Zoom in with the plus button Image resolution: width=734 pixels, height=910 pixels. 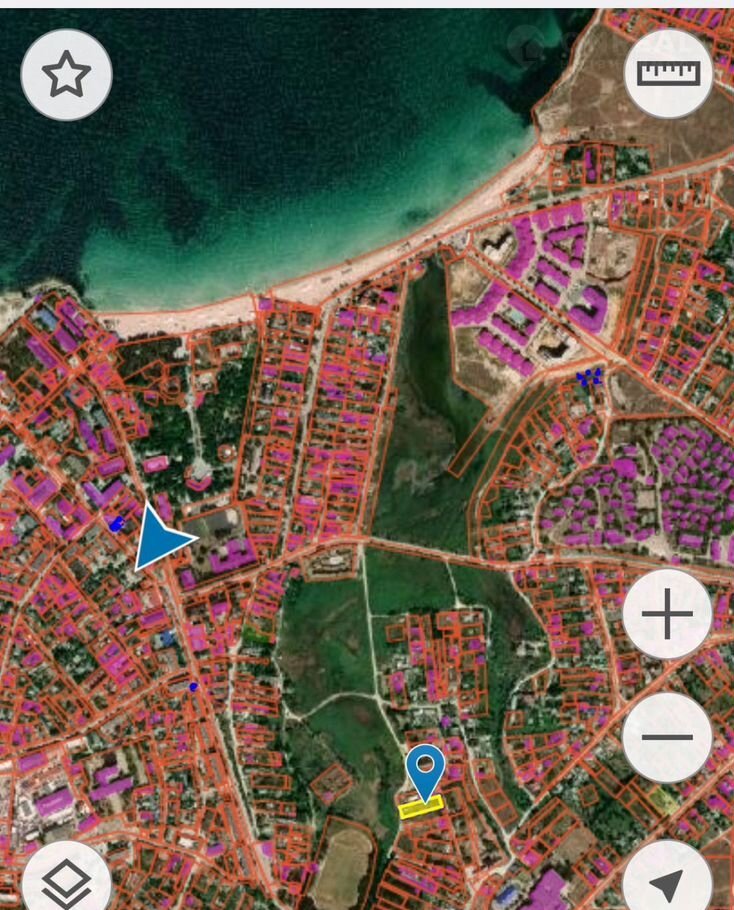667,614
